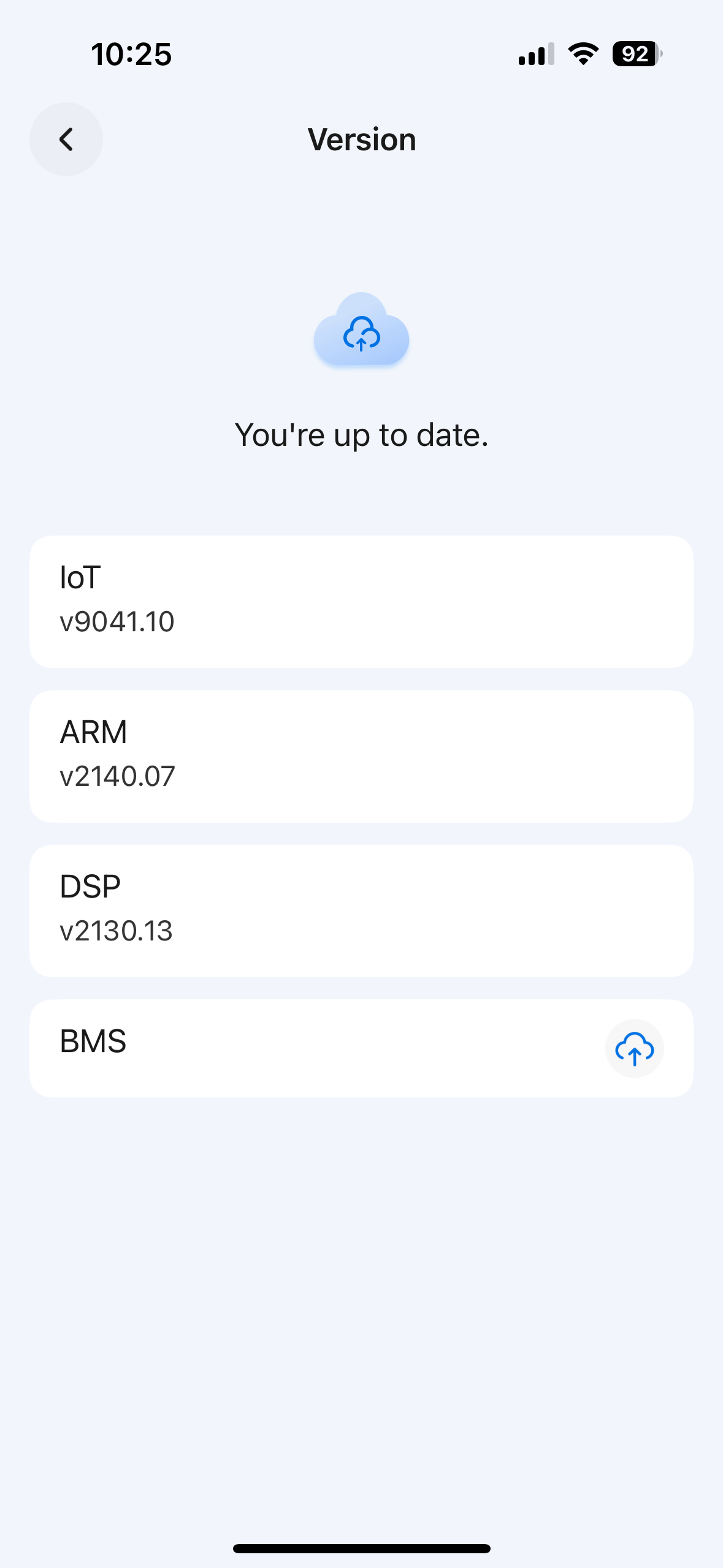The width and height of the screenshot is (723, 1568).
Task: Go back from the Version screen
Action: coord(66,139)
